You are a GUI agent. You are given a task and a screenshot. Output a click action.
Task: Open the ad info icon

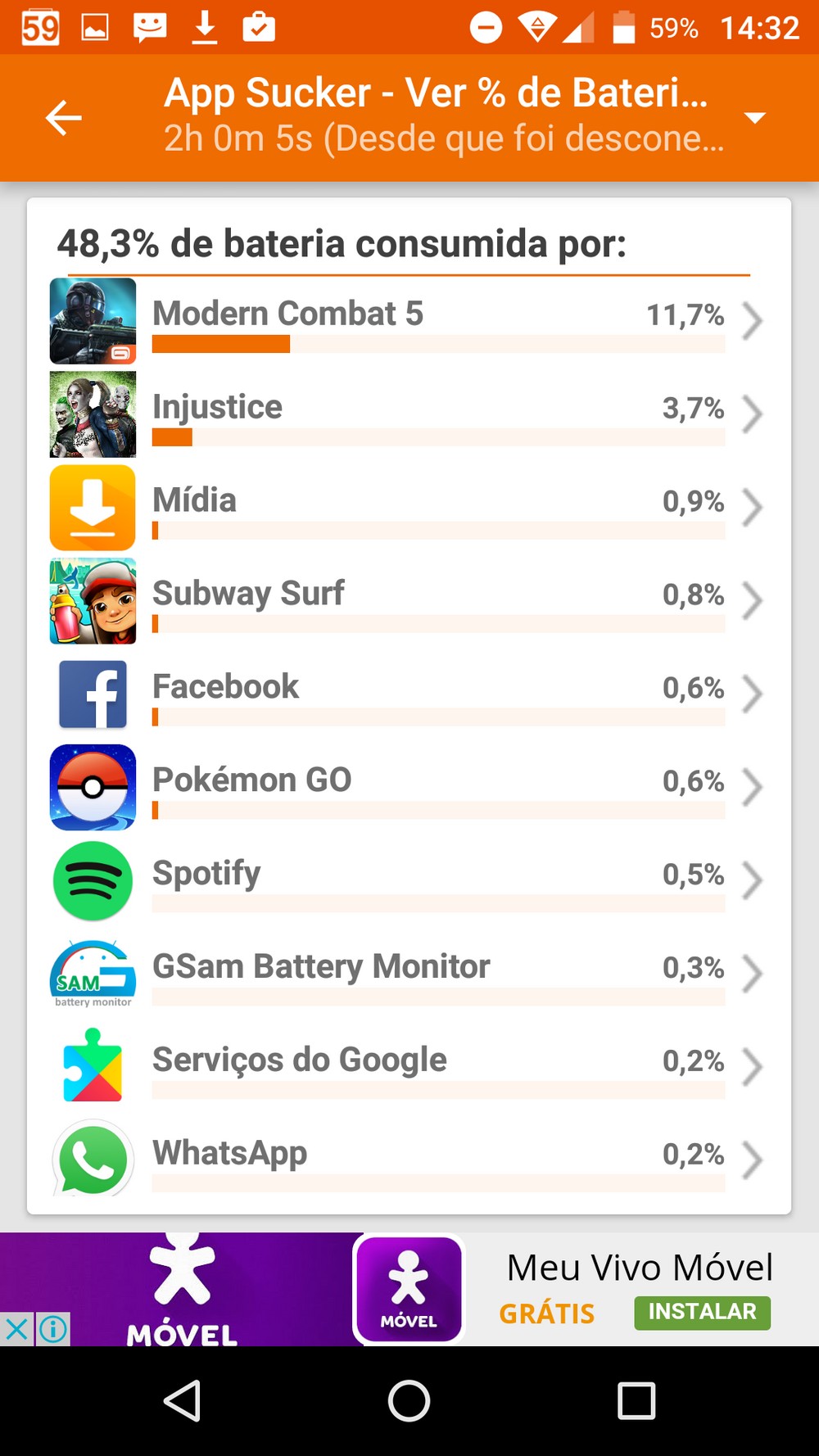click(x=53, y=1328)
